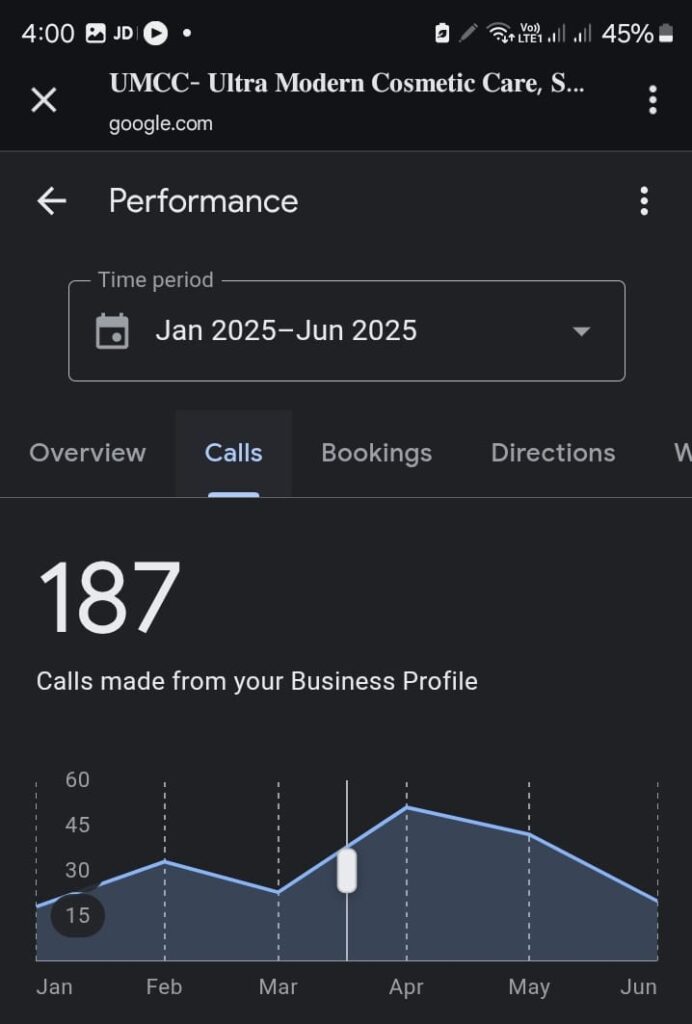Expand the Time period dropdown
Viewport: 692px width, 1024px height.
coord(581,331)
